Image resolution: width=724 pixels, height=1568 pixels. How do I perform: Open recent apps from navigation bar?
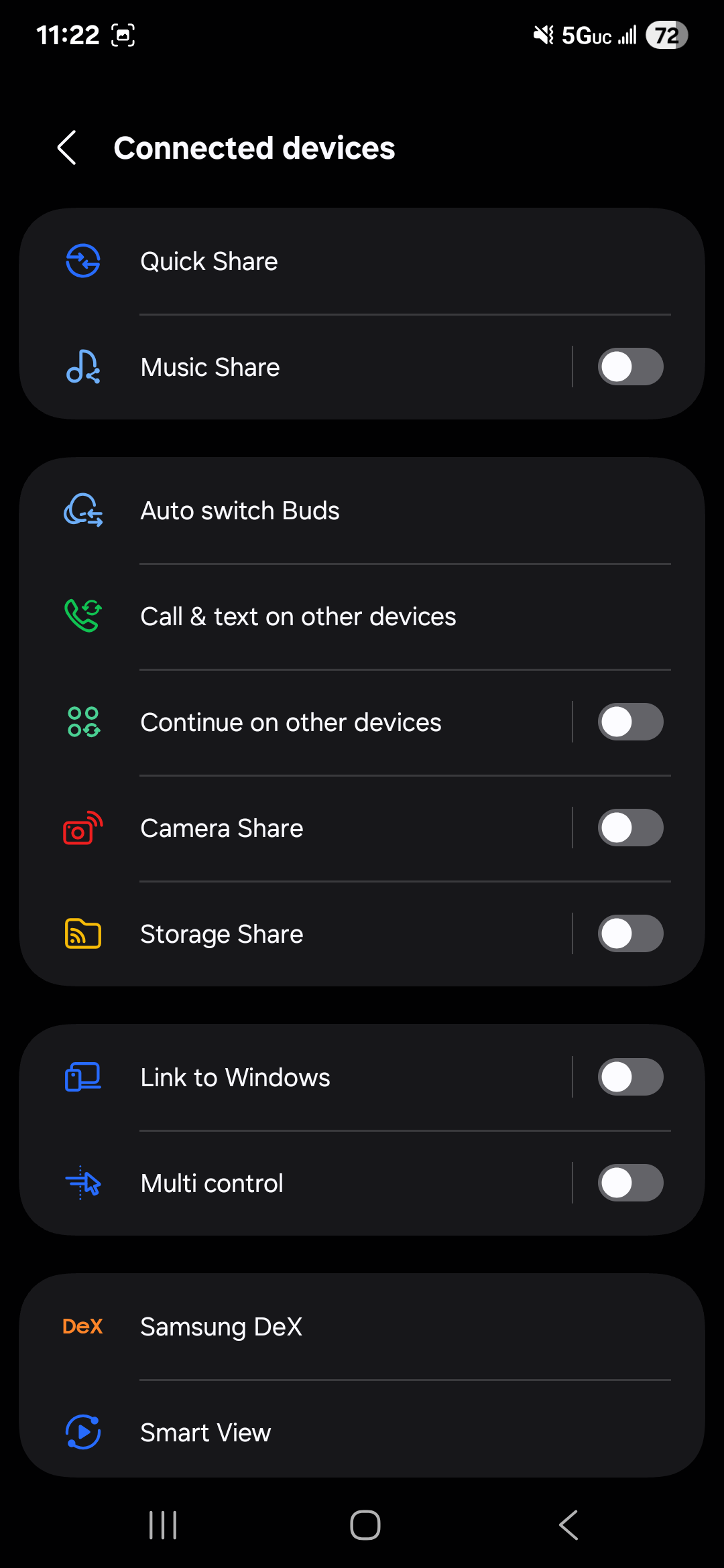pos(163,1525)
